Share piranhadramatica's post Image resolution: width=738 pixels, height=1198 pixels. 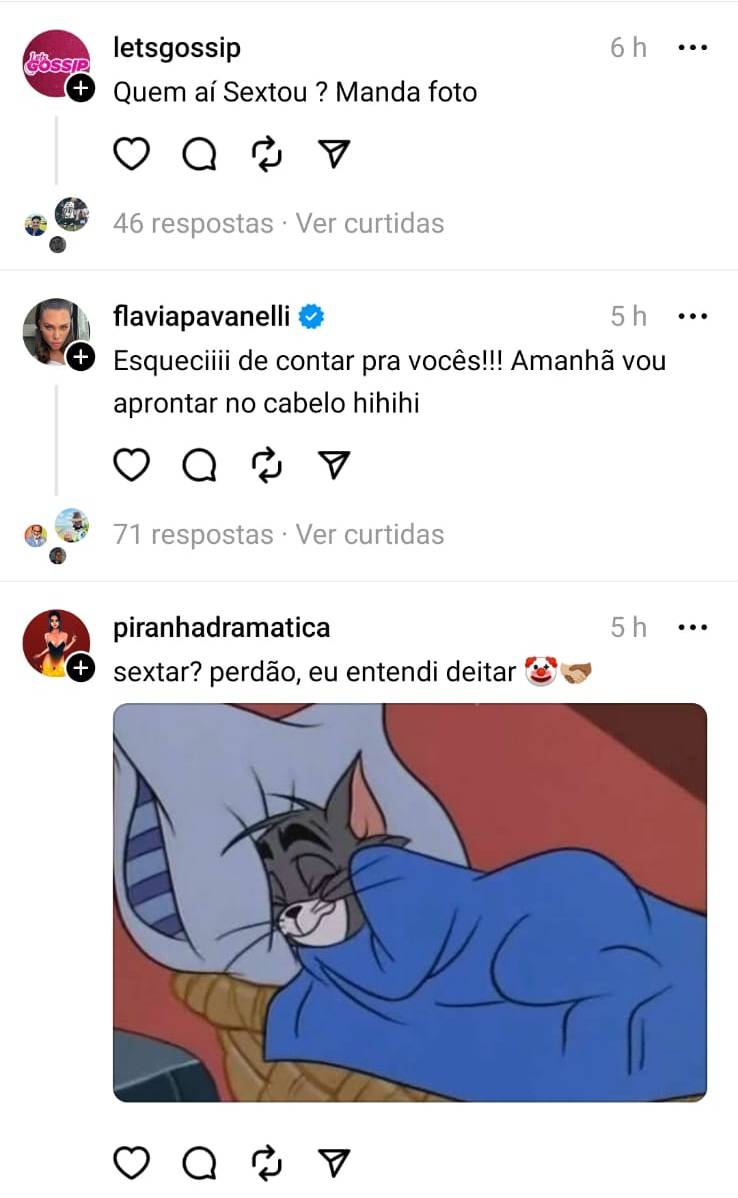[334, 1162]
